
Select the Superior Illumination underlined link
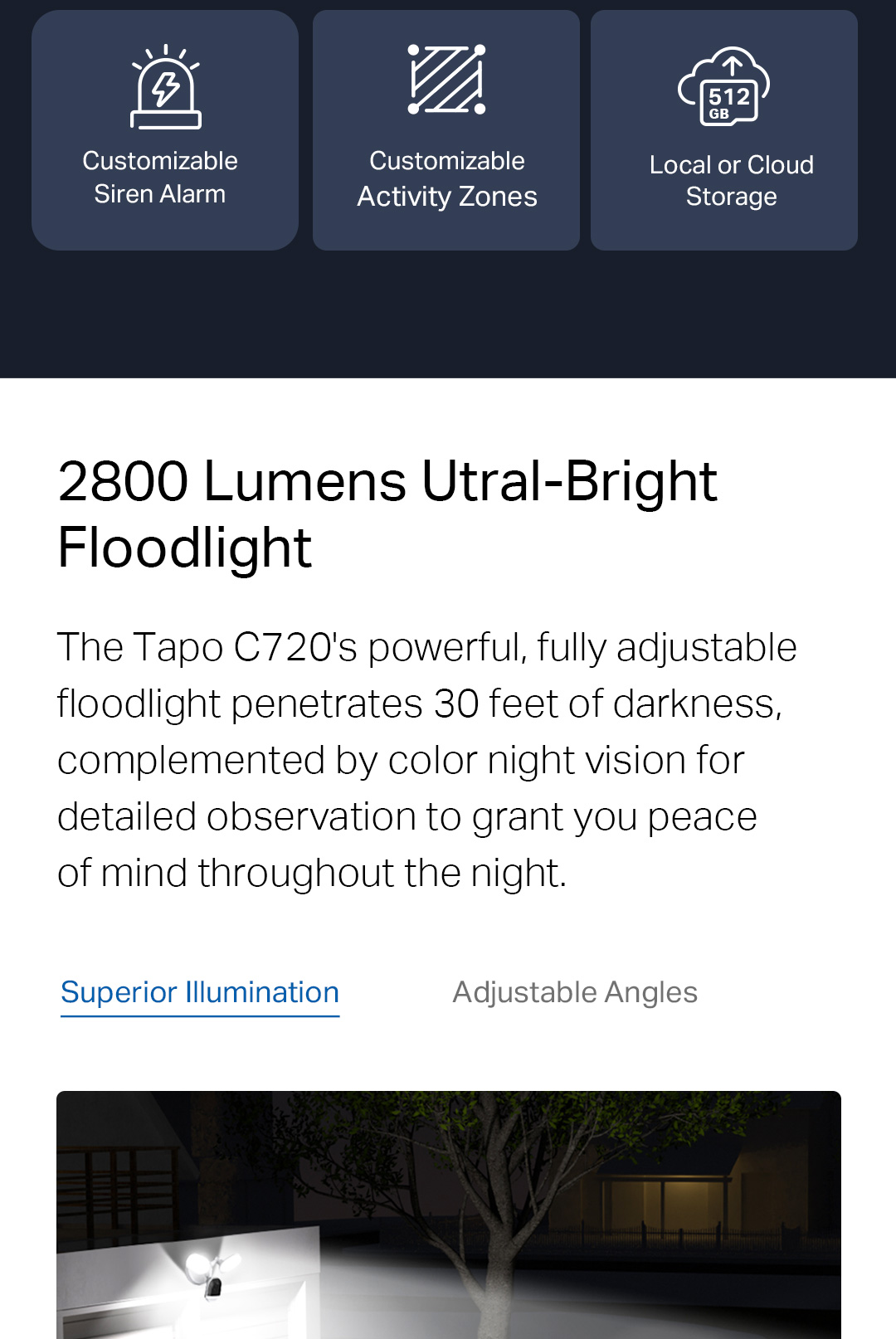click(x=198, y=992)
